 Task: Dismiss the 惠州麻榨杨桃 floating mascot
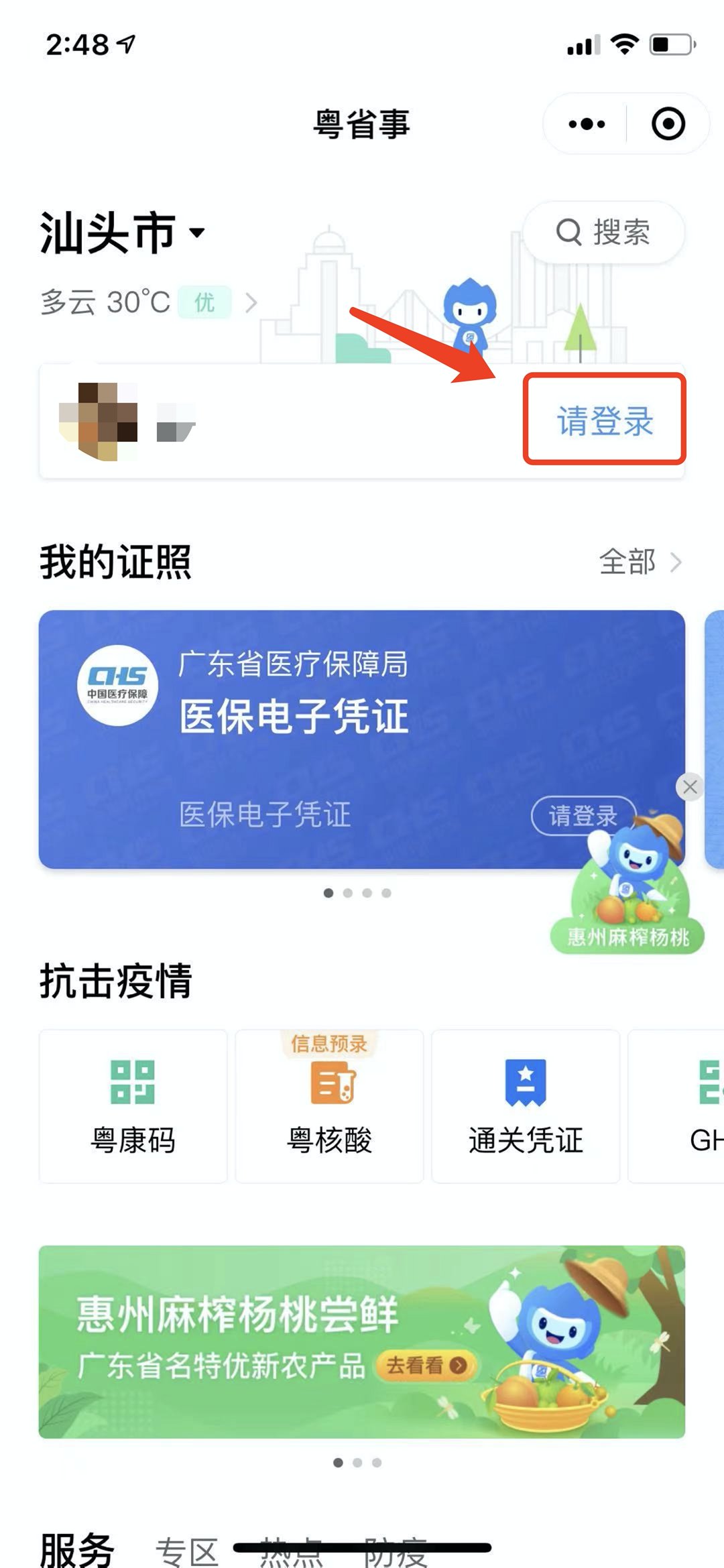(690, 787)
